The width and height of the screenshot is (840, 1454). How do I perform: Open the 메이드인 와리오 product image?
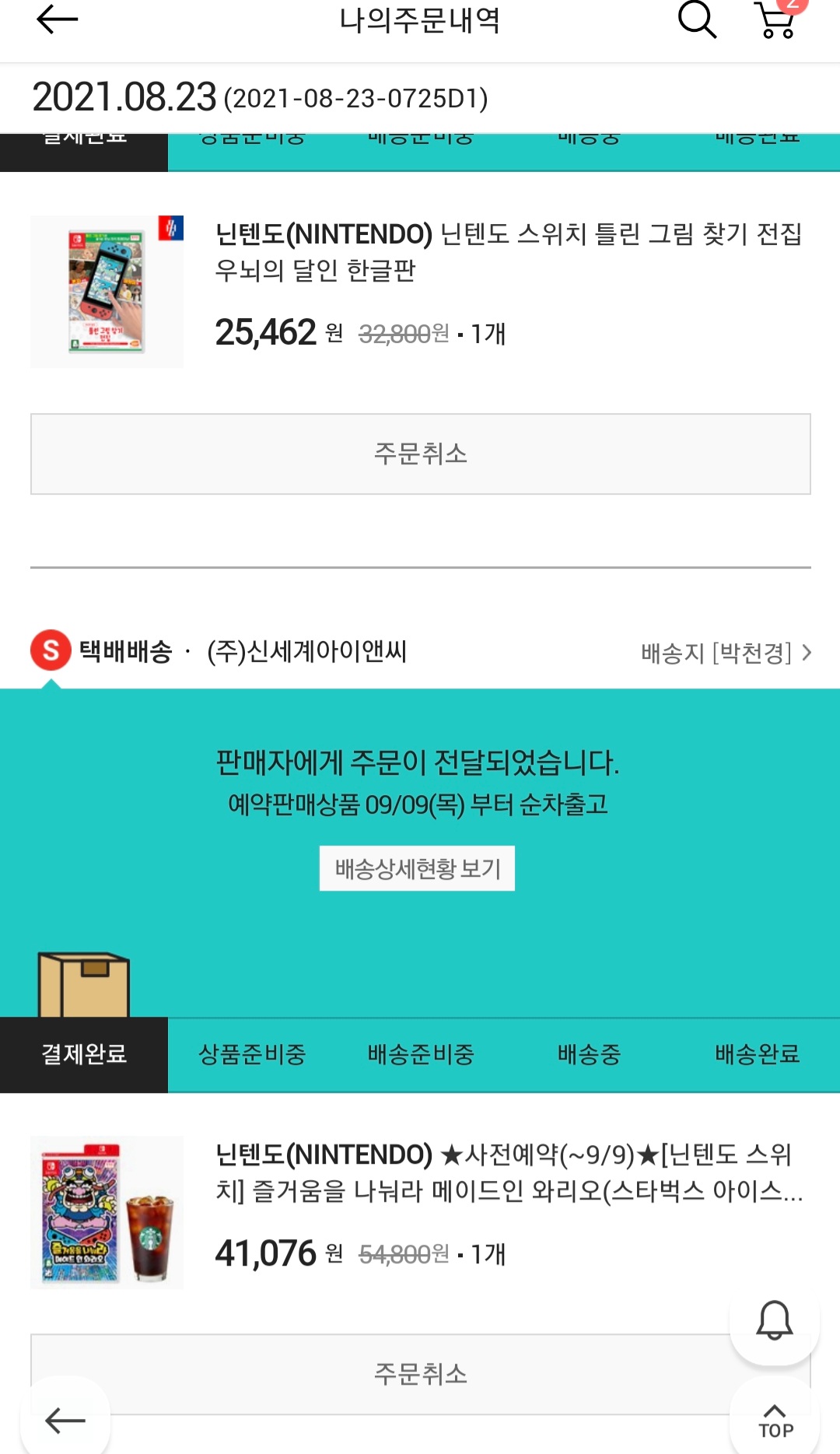coord(107,1212)
